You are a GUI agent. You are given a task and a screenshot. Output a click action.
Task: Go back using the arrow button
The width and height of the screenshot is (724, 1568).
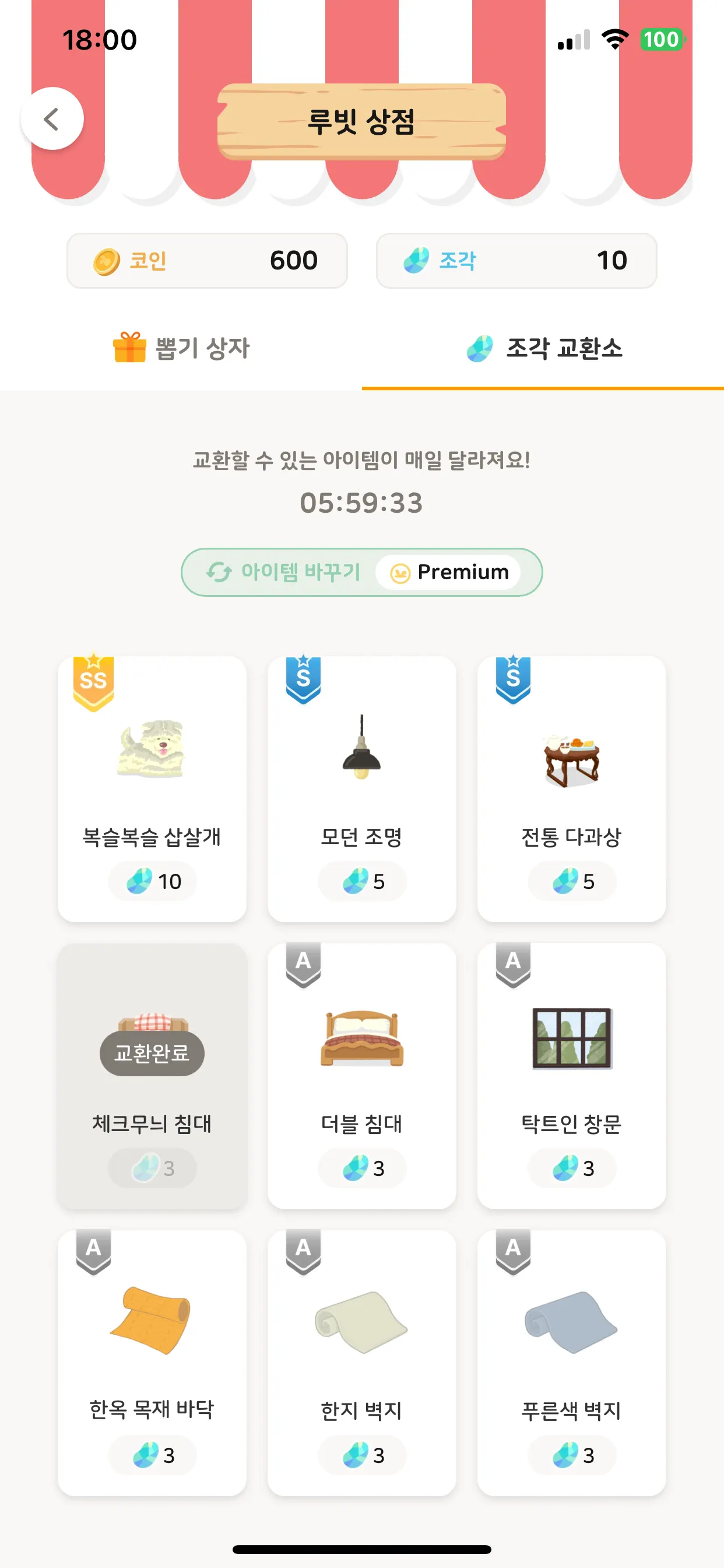click(x=52, y=118)
